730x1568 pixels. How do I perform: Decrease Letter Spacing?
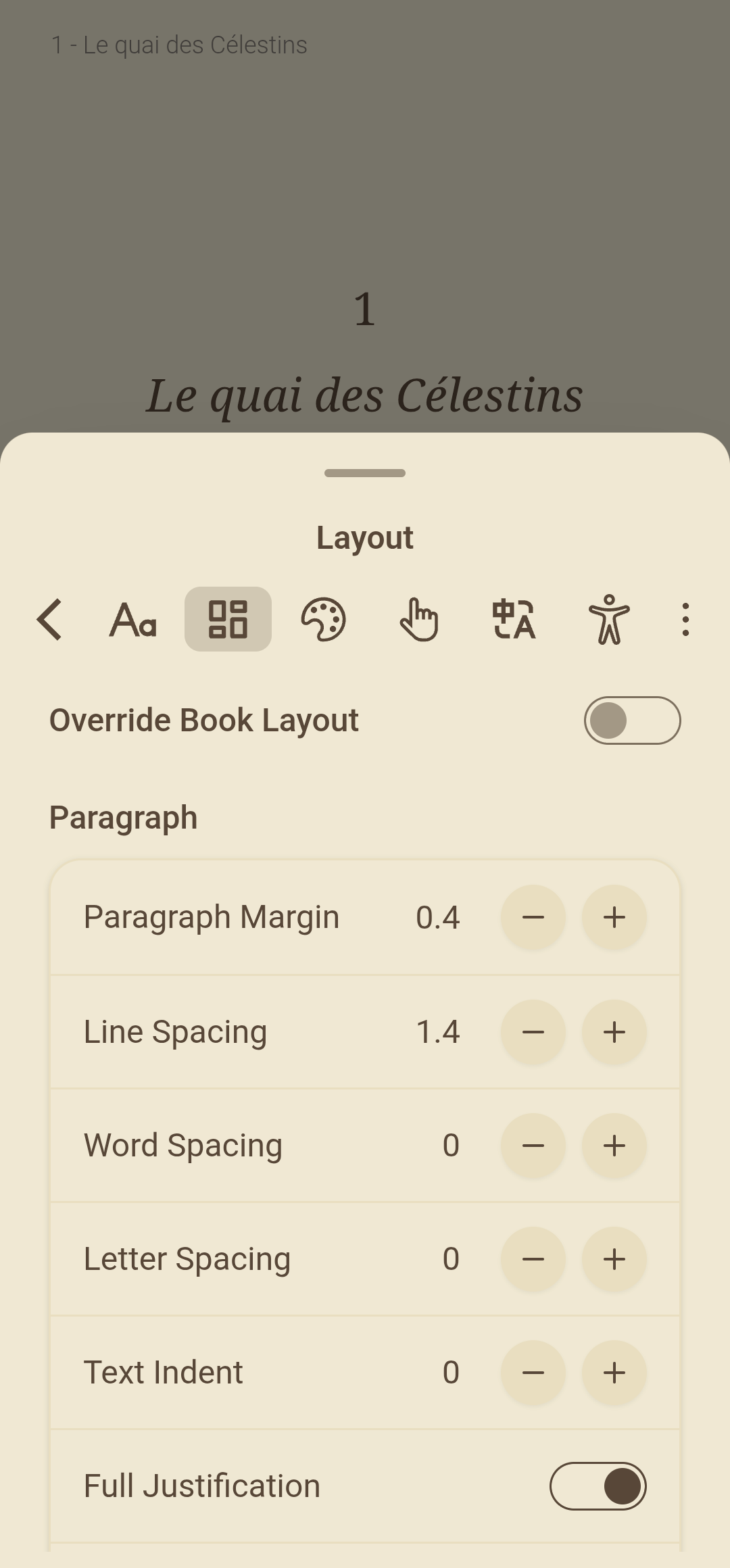click(x=533, y=1259)
